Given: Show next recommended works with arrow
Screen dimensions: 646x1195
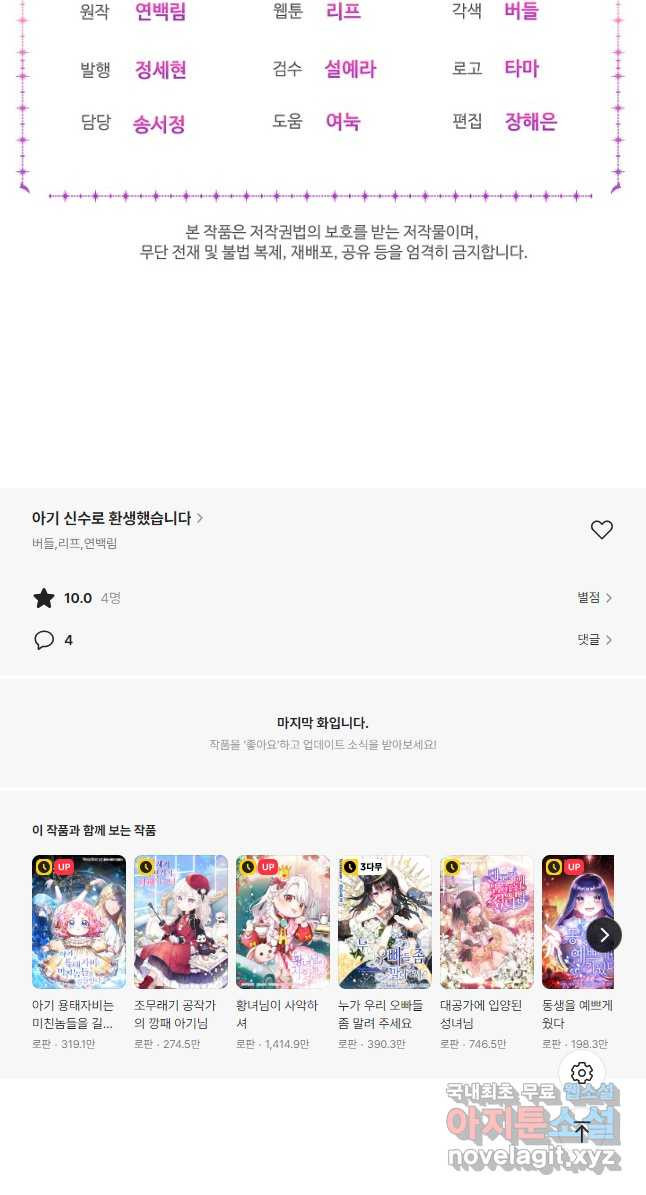Looking at the screenshot, I should click(603, 935).
